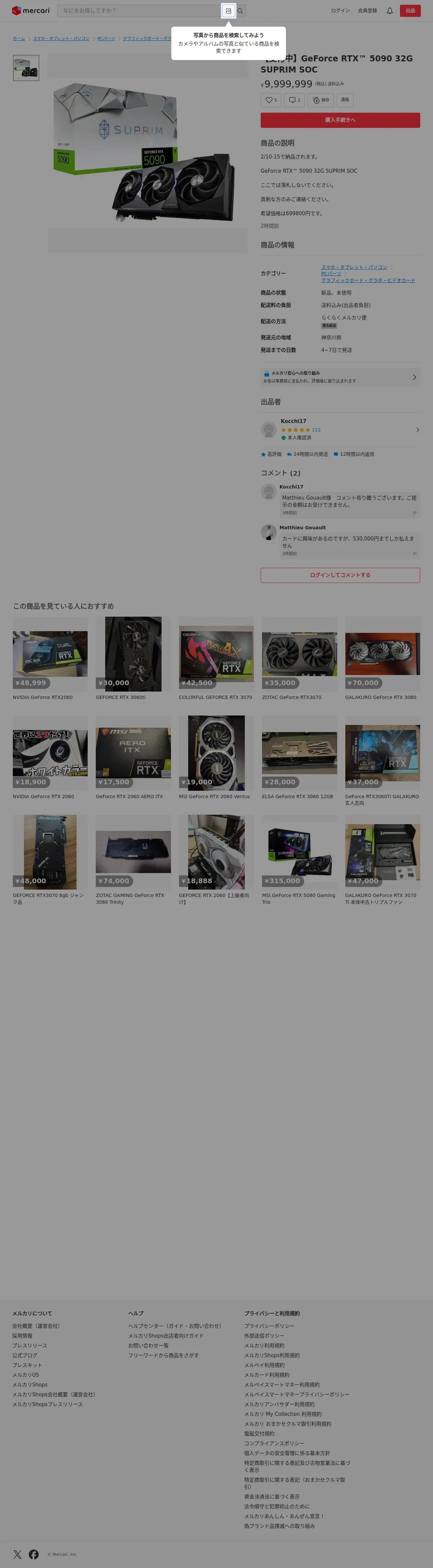
Task: Open 会員登録 sign-up link
Action: click(367, 10)
